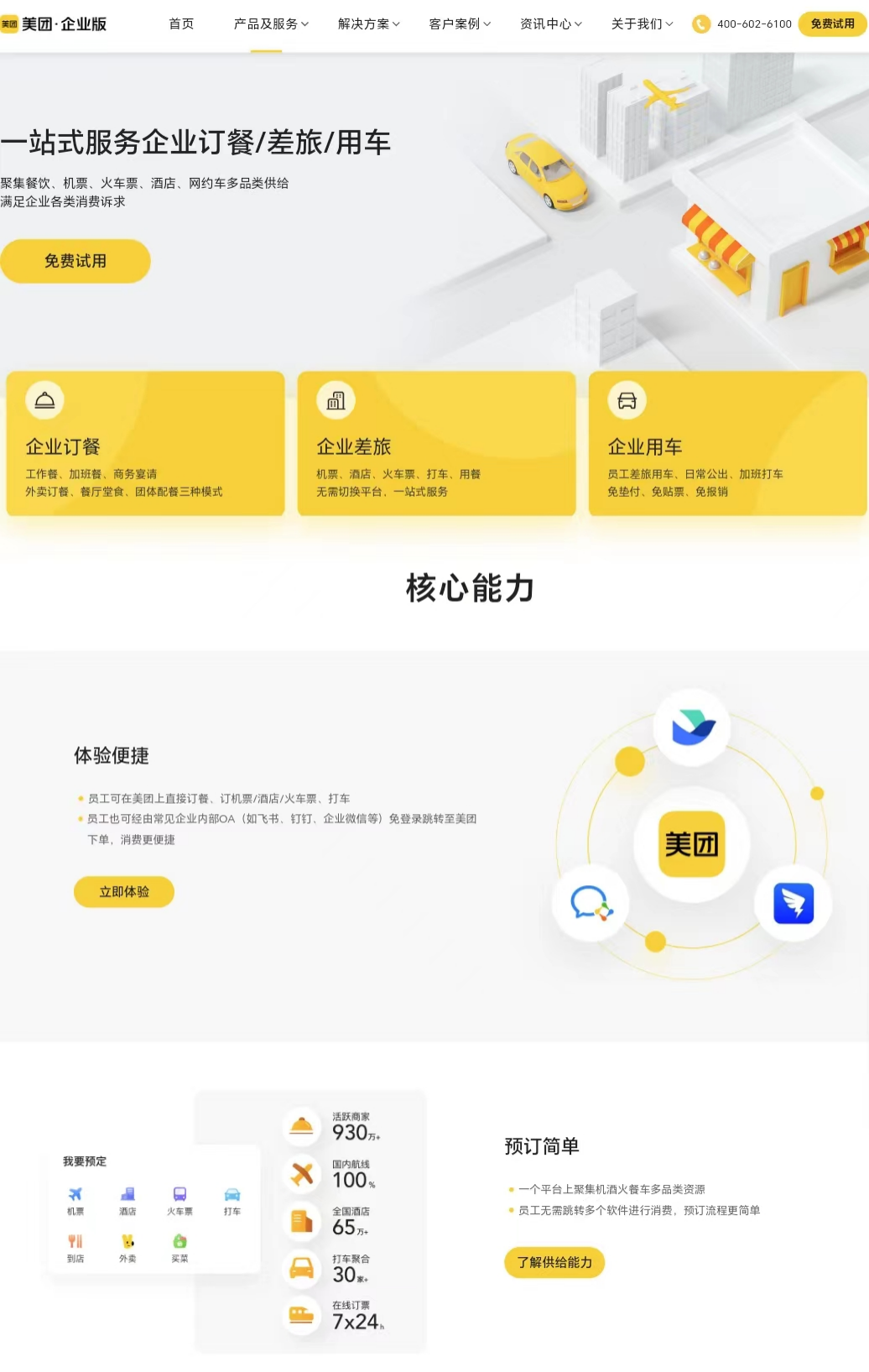This screenshot has width=869, height=1372.
Task: Open the 企业订餐 card
Action: click(145, 443)
